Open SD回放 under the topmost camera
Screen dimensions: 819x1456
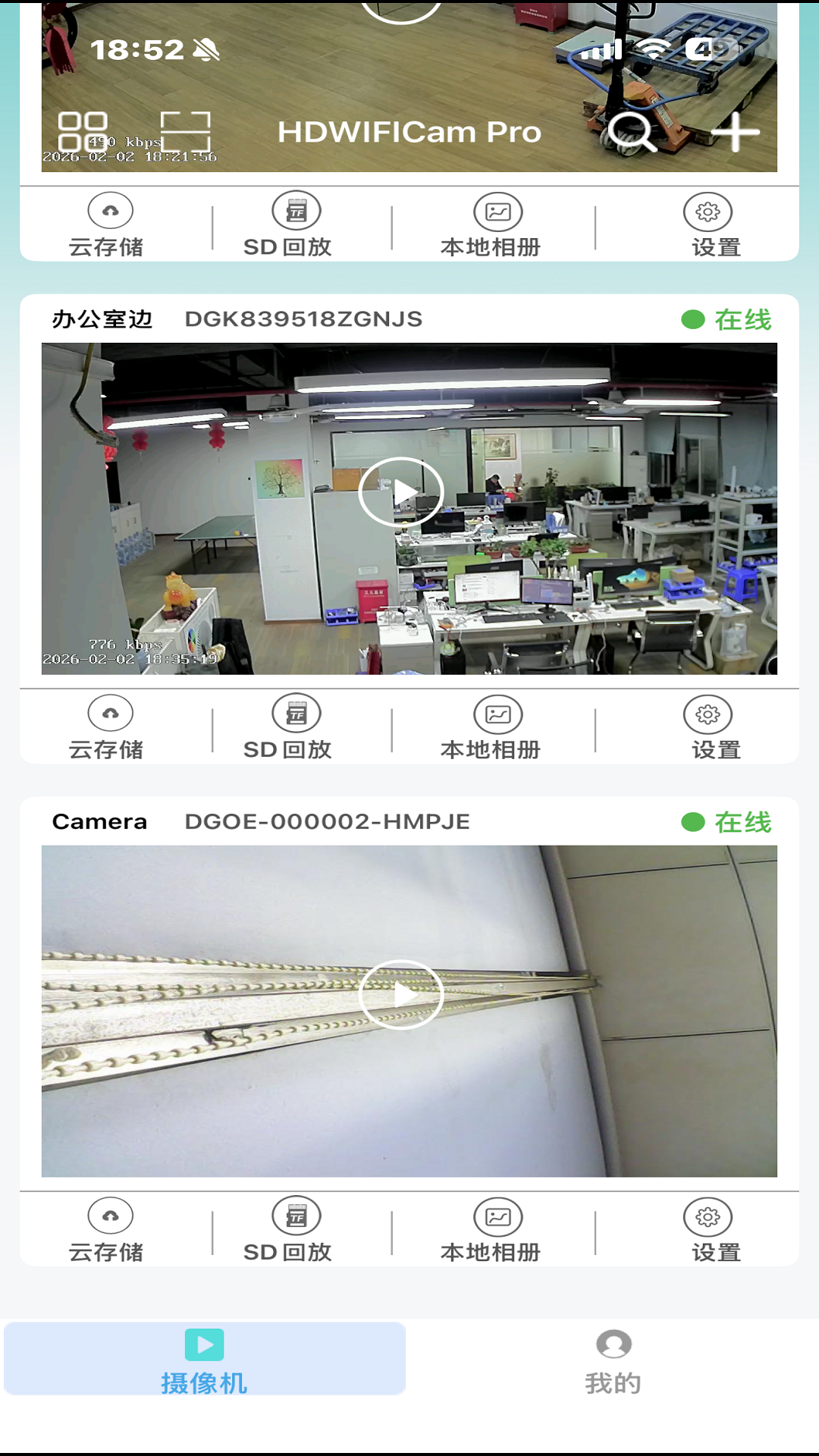tap(296, 225)
